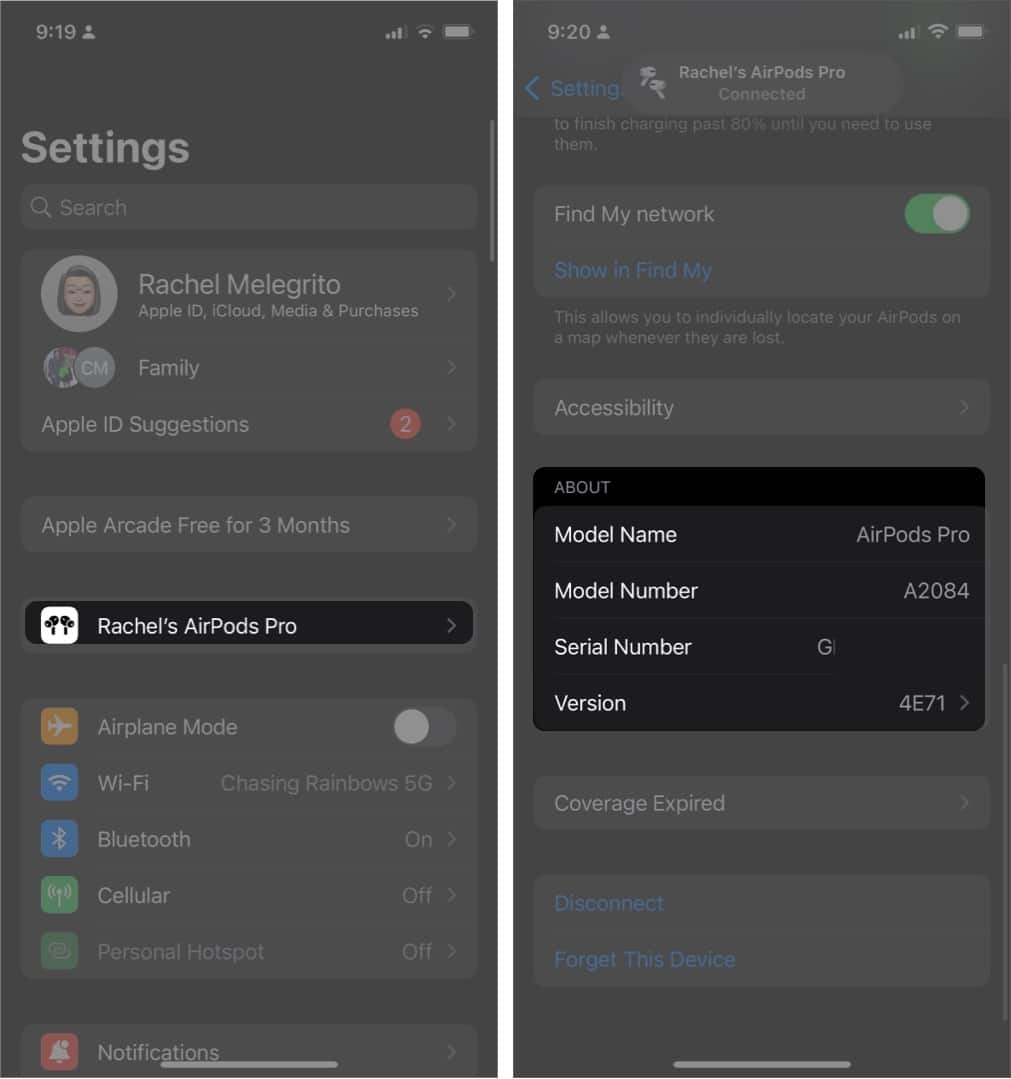Viewport: 1011px width, 1079px height.
Task: Go back to Settings
Action: pos(570,88)
